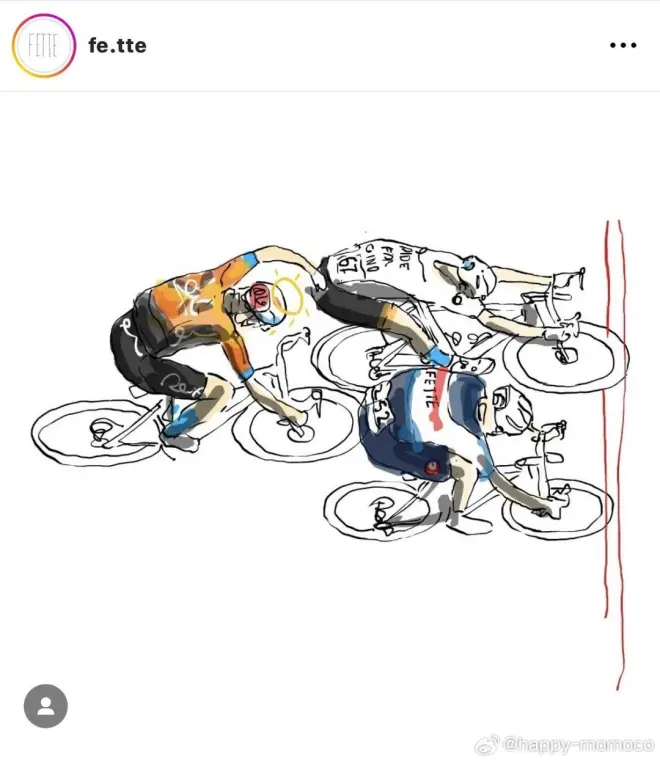Show tagged people on this post
The image size is (660, 762).
(45, 706)
